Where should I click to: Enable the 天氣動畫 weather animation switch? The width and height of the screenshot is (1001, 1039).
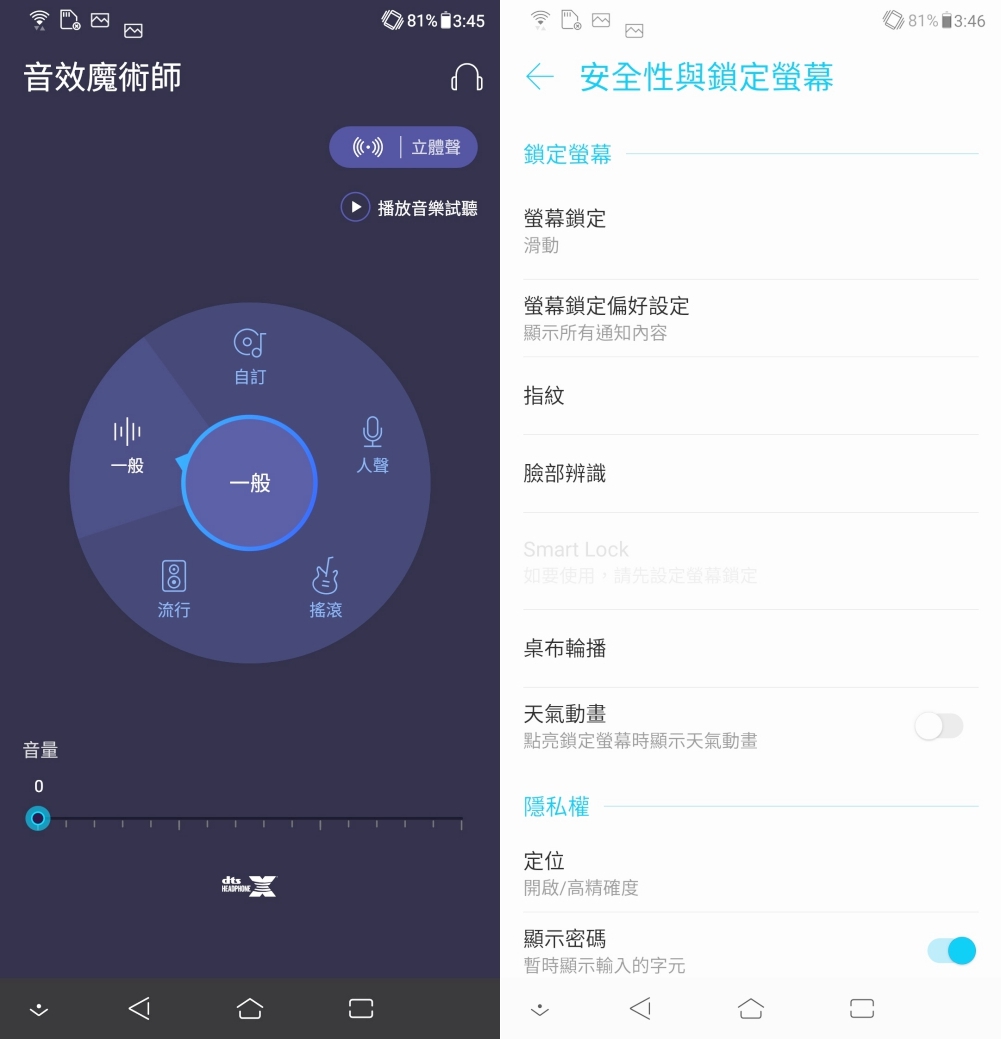coord(938,726)
